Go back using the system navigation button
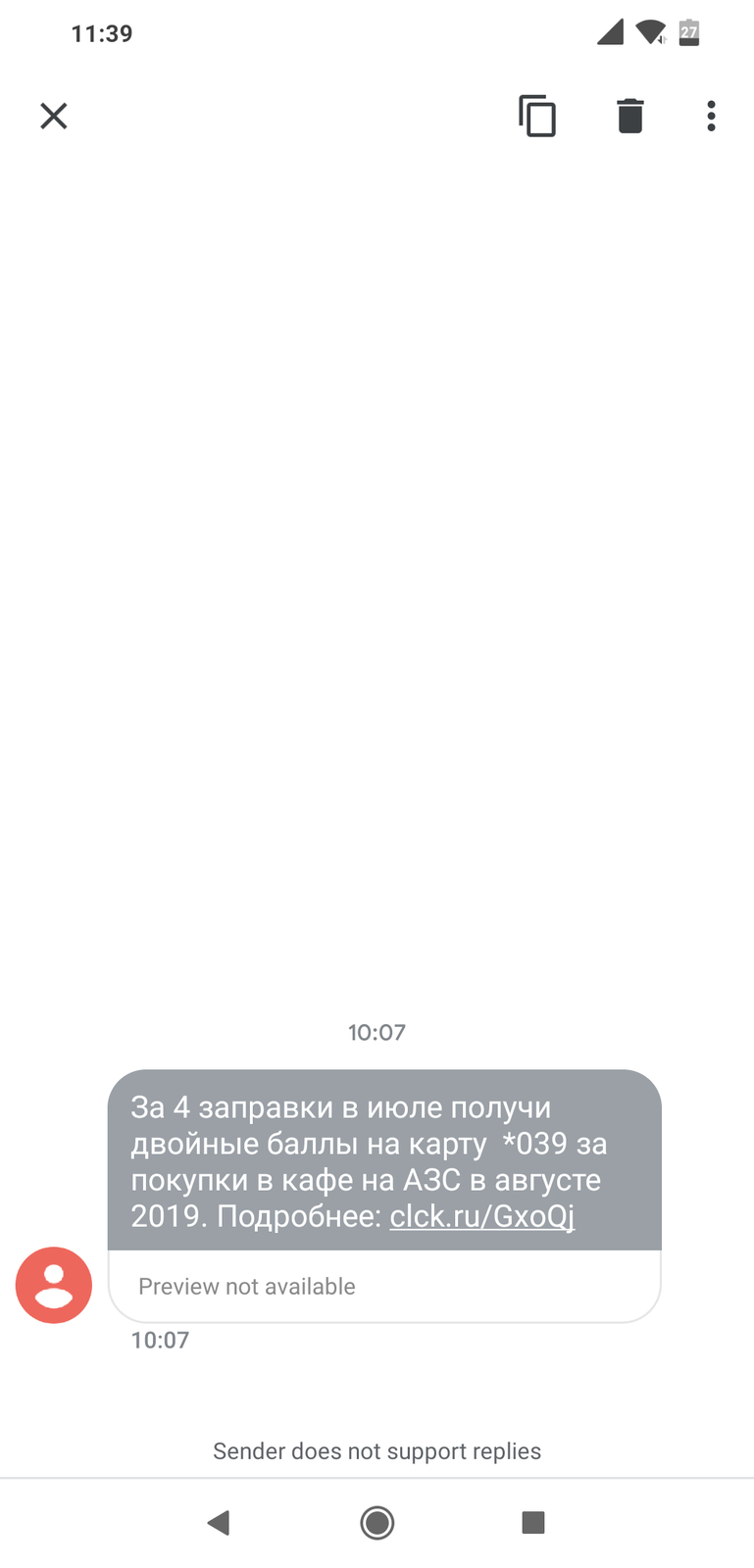This screenshot has height=1568, width=754. click(219, 1522)
